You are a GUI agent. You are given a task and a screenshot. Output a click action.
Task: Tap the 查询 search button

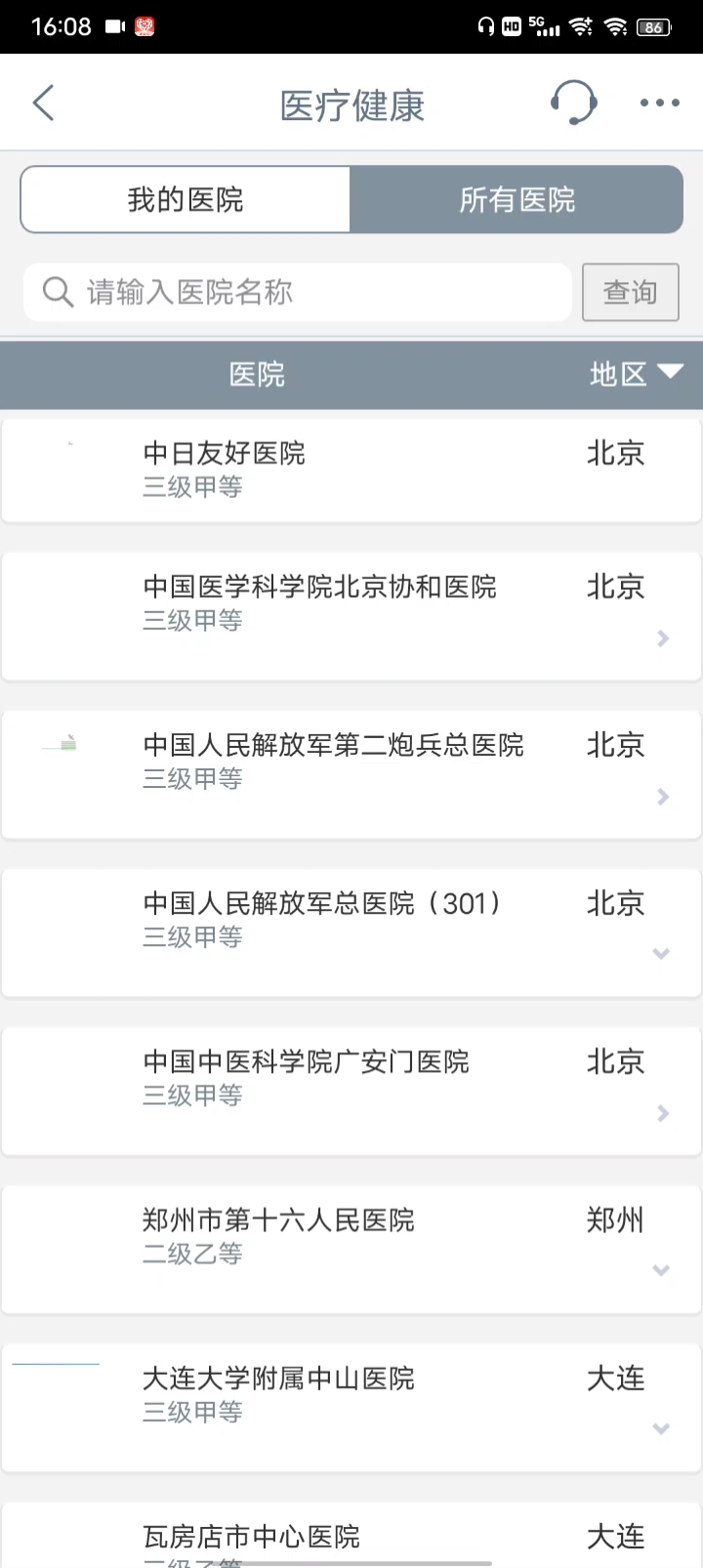tap(630, 291)
